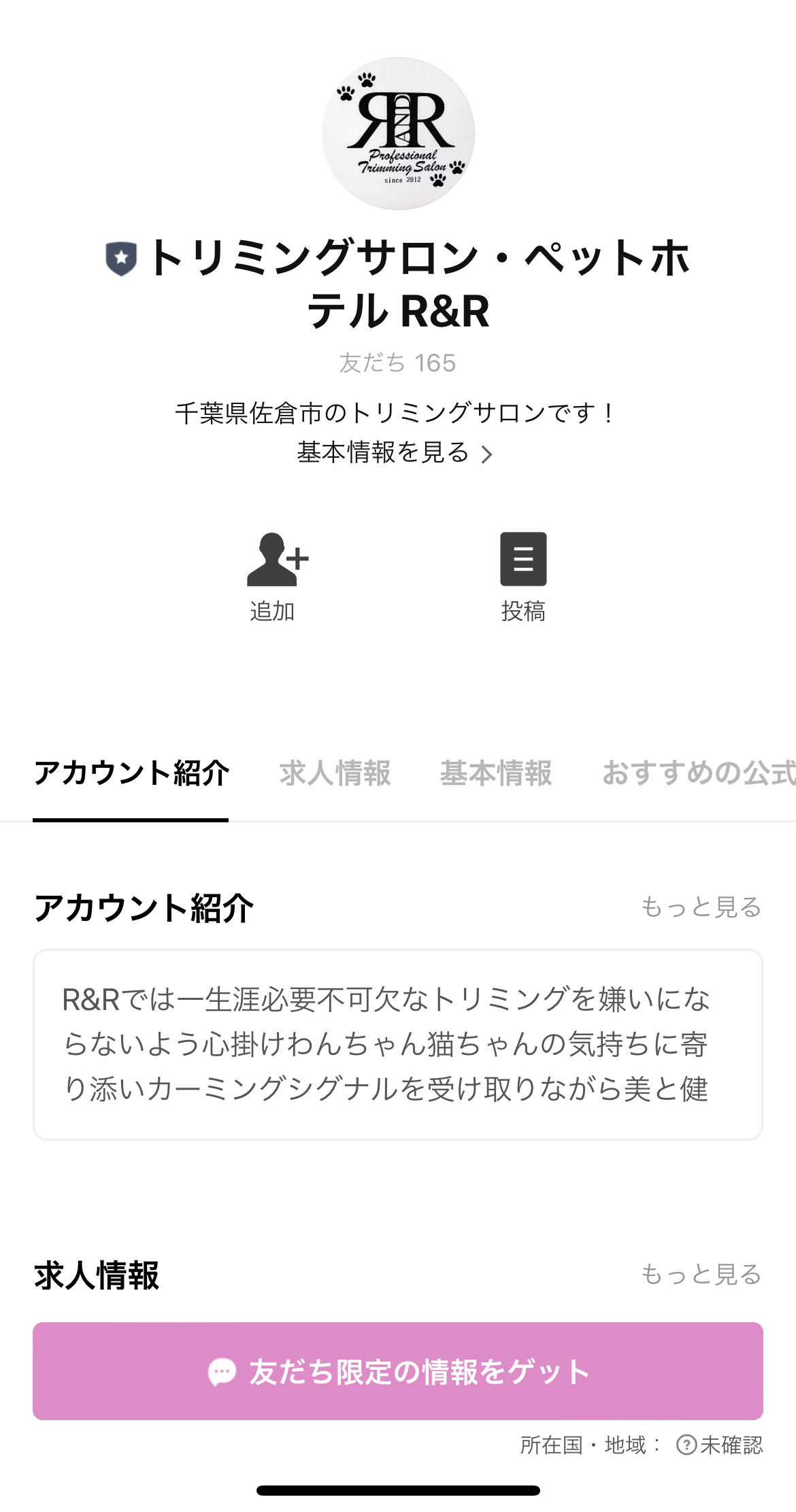Open 千葉県佐倉市のトリミングサロンです description
796x1512 pixels.
click(398, 410)
